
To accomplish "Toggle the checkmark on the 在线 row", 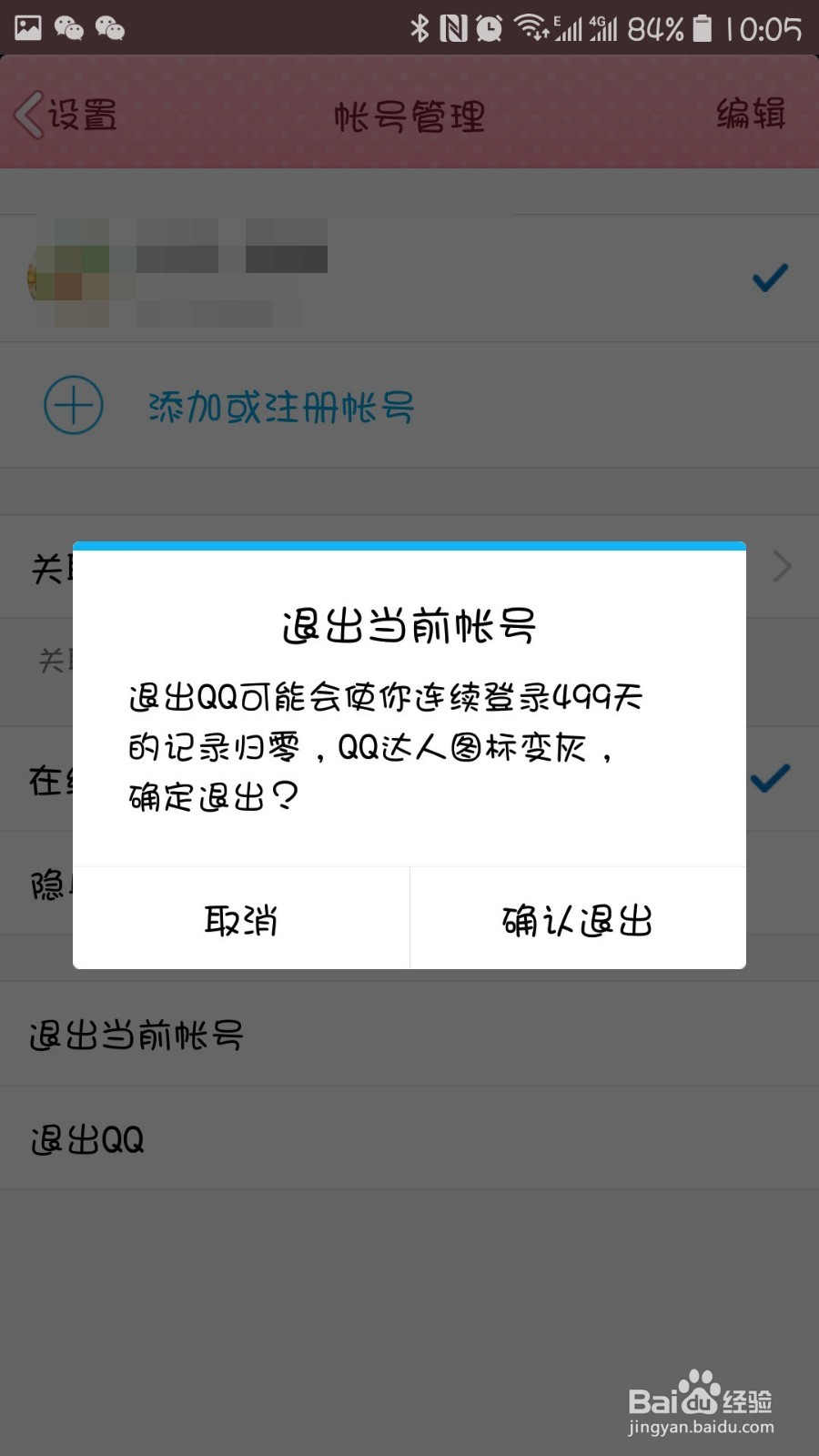I will pos(769,778).
